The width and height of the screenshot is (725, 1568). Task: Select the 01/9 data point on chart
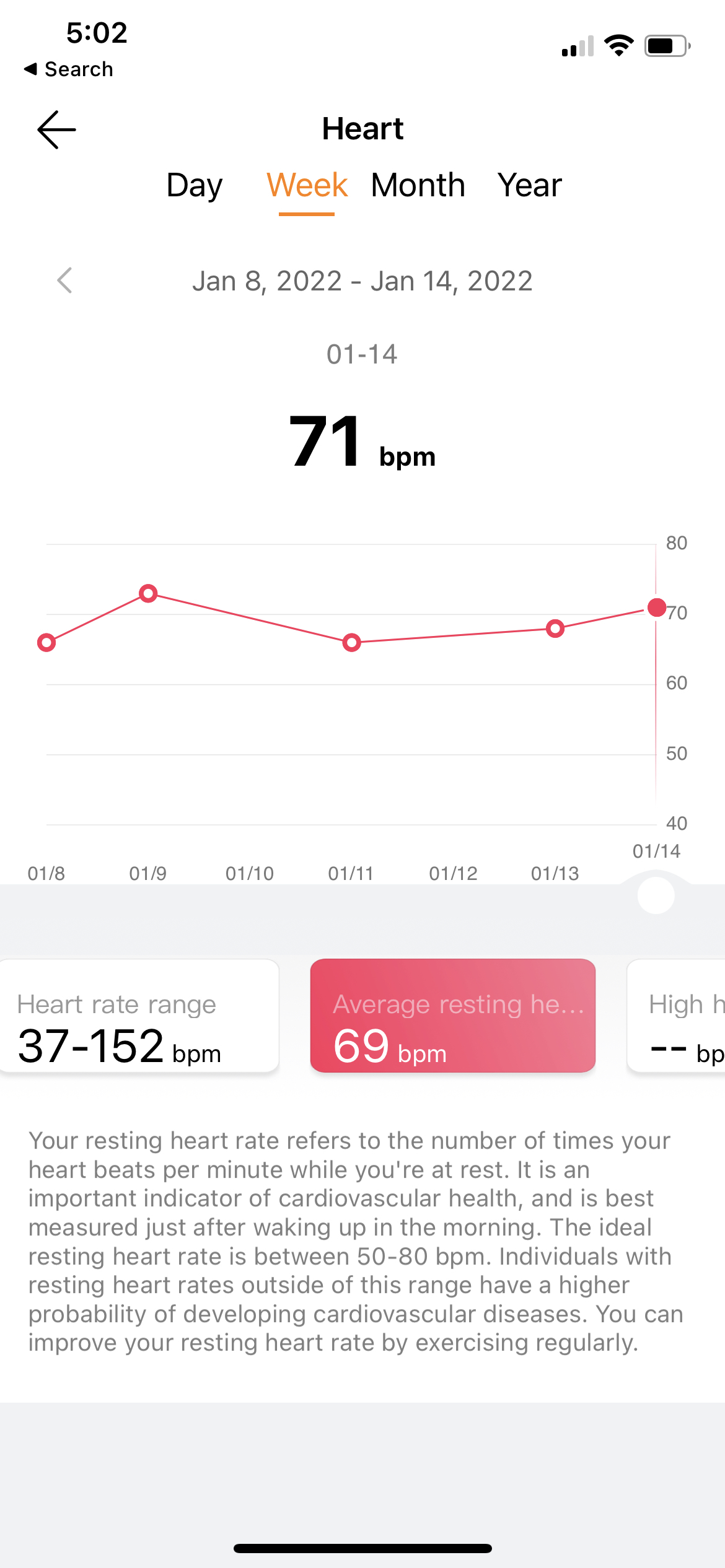click(148, 594)
